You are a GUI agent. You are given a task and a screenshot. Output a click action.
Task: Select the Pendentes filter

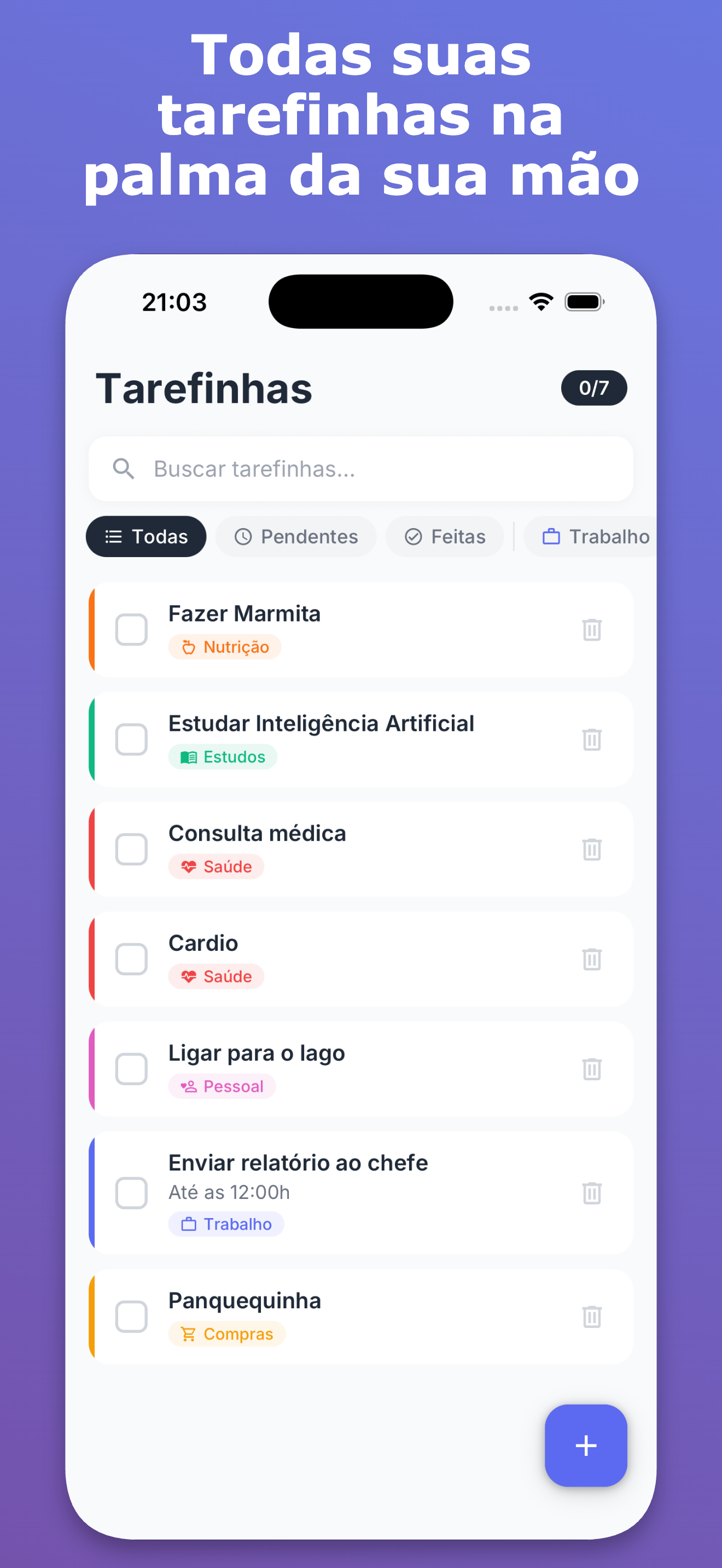[296, 536]
